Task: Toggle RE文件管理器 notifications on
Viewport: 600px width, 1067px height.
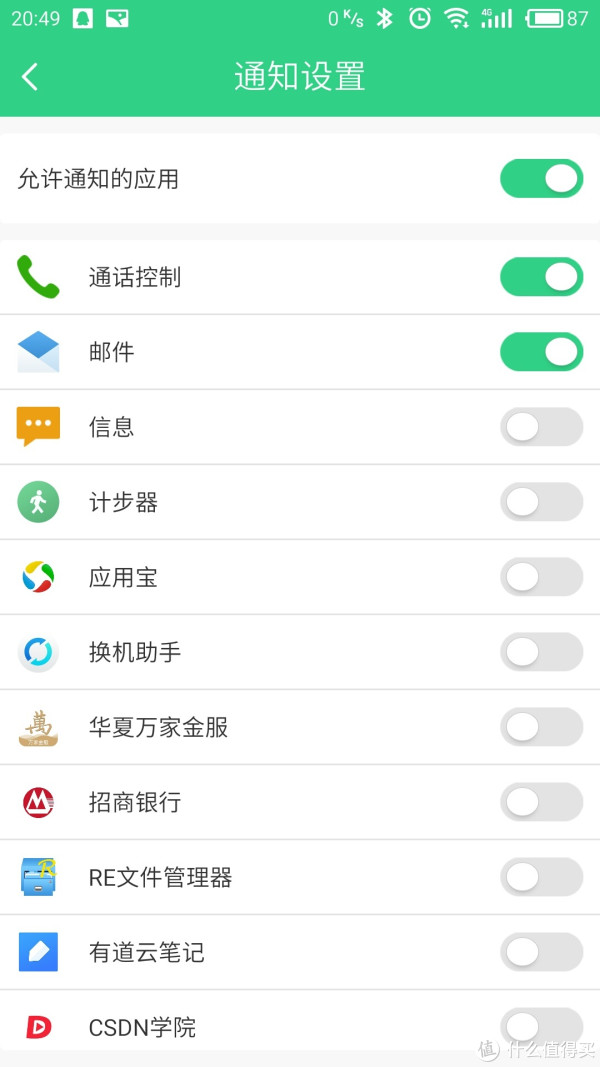Action: (541, 877)
